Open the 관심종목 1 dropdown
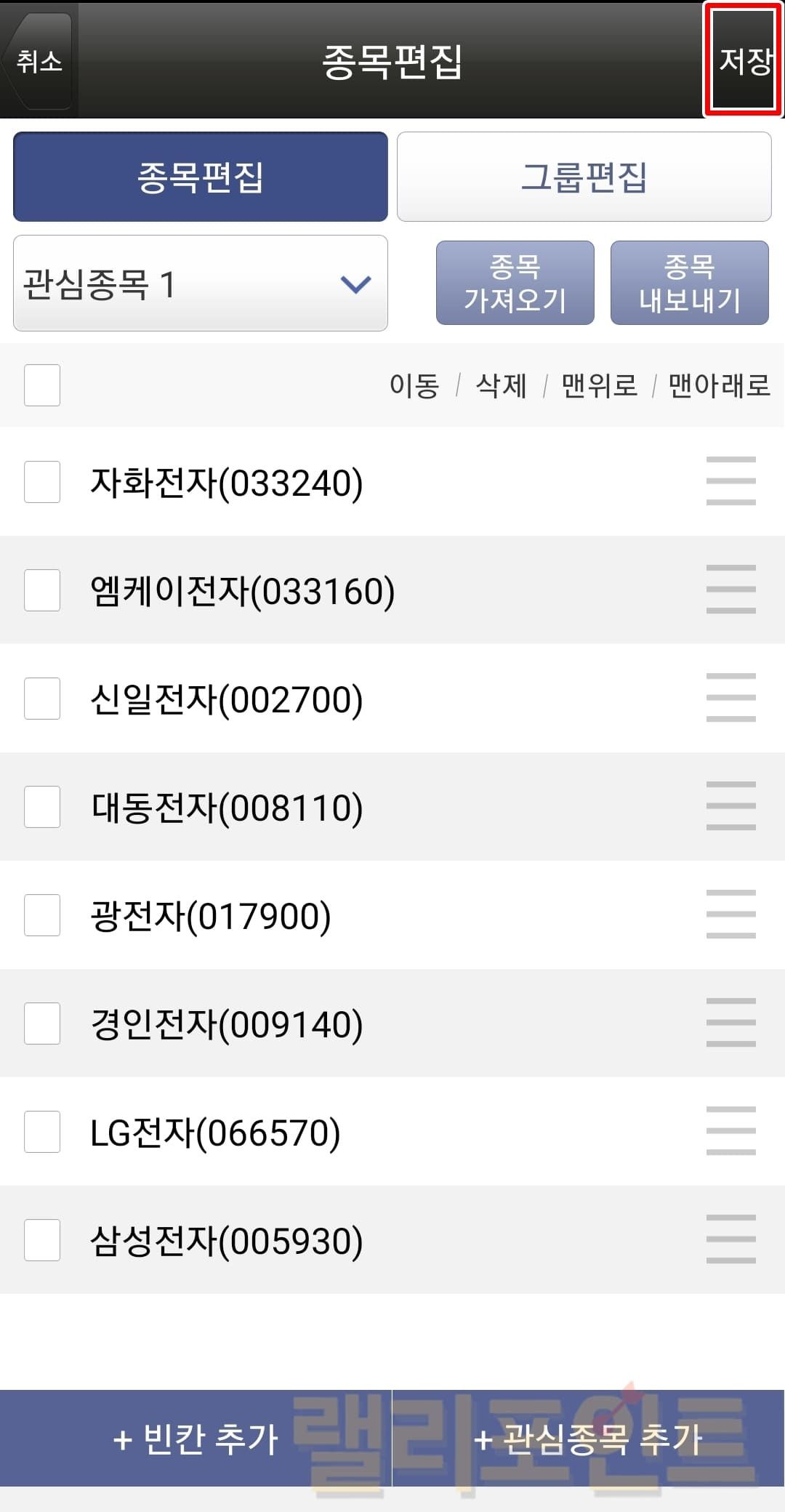Screen dimensions: 785x1512 [200, 283]
